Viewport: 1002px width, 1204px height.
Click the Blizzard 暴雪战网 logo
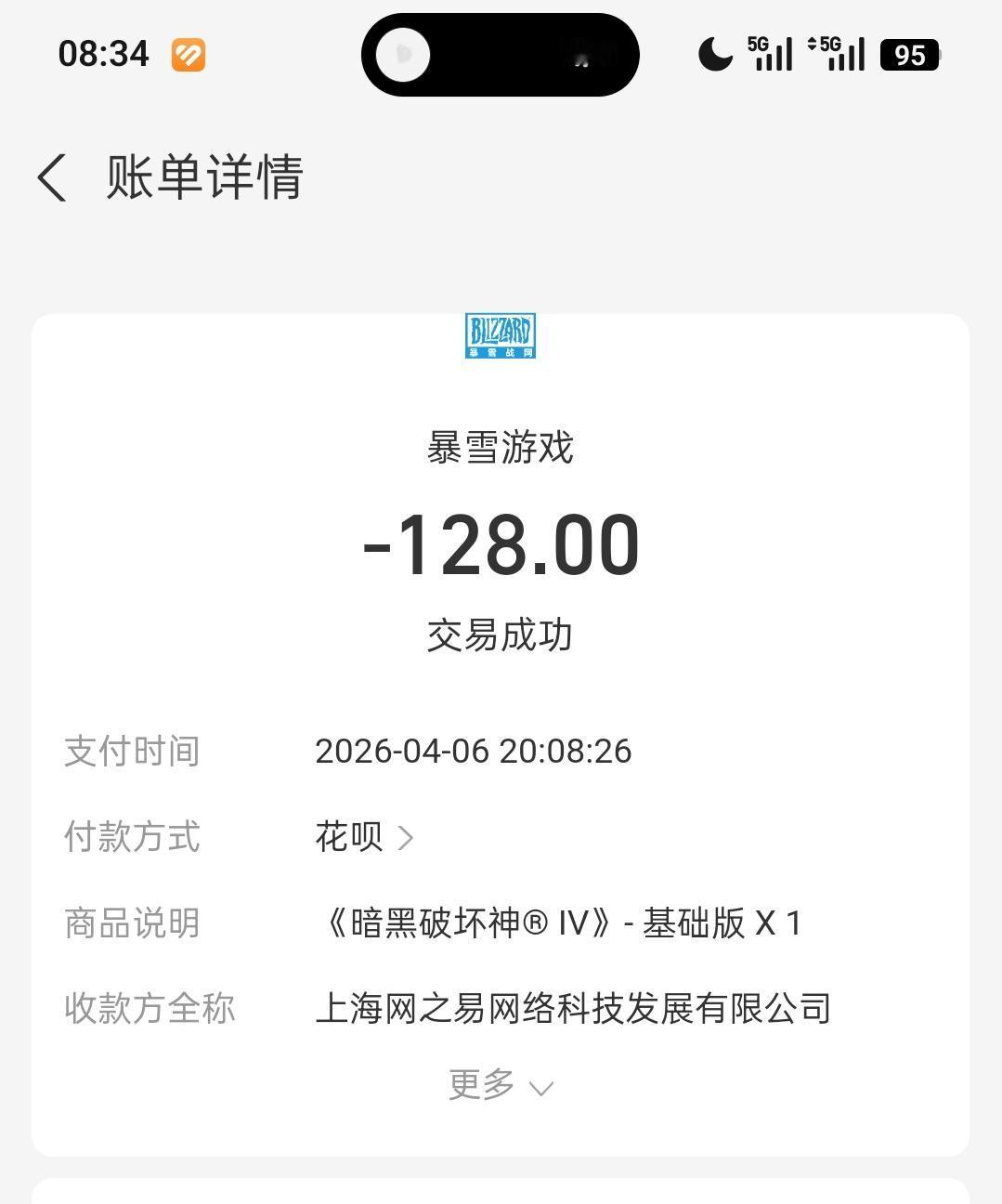point(501,337)
